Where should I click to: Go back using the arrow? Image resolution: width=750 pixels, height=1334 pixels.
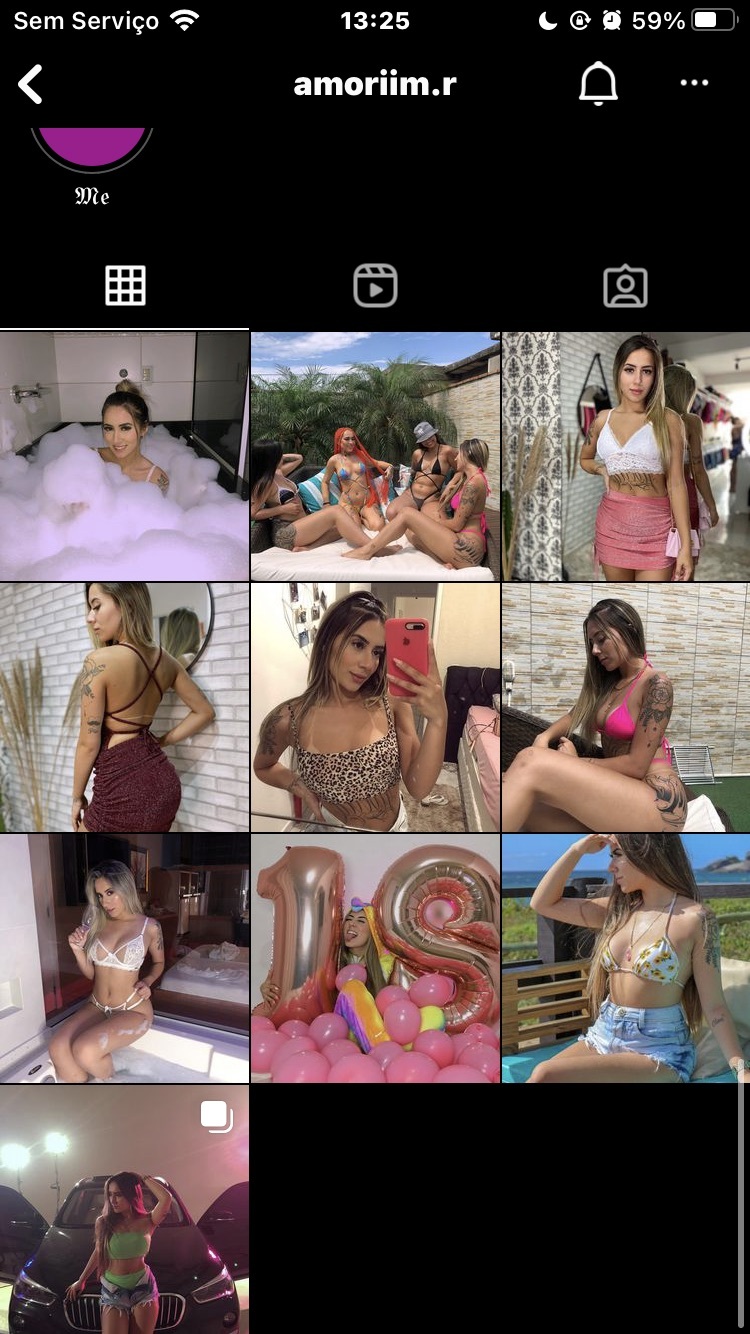click(31, 85)
